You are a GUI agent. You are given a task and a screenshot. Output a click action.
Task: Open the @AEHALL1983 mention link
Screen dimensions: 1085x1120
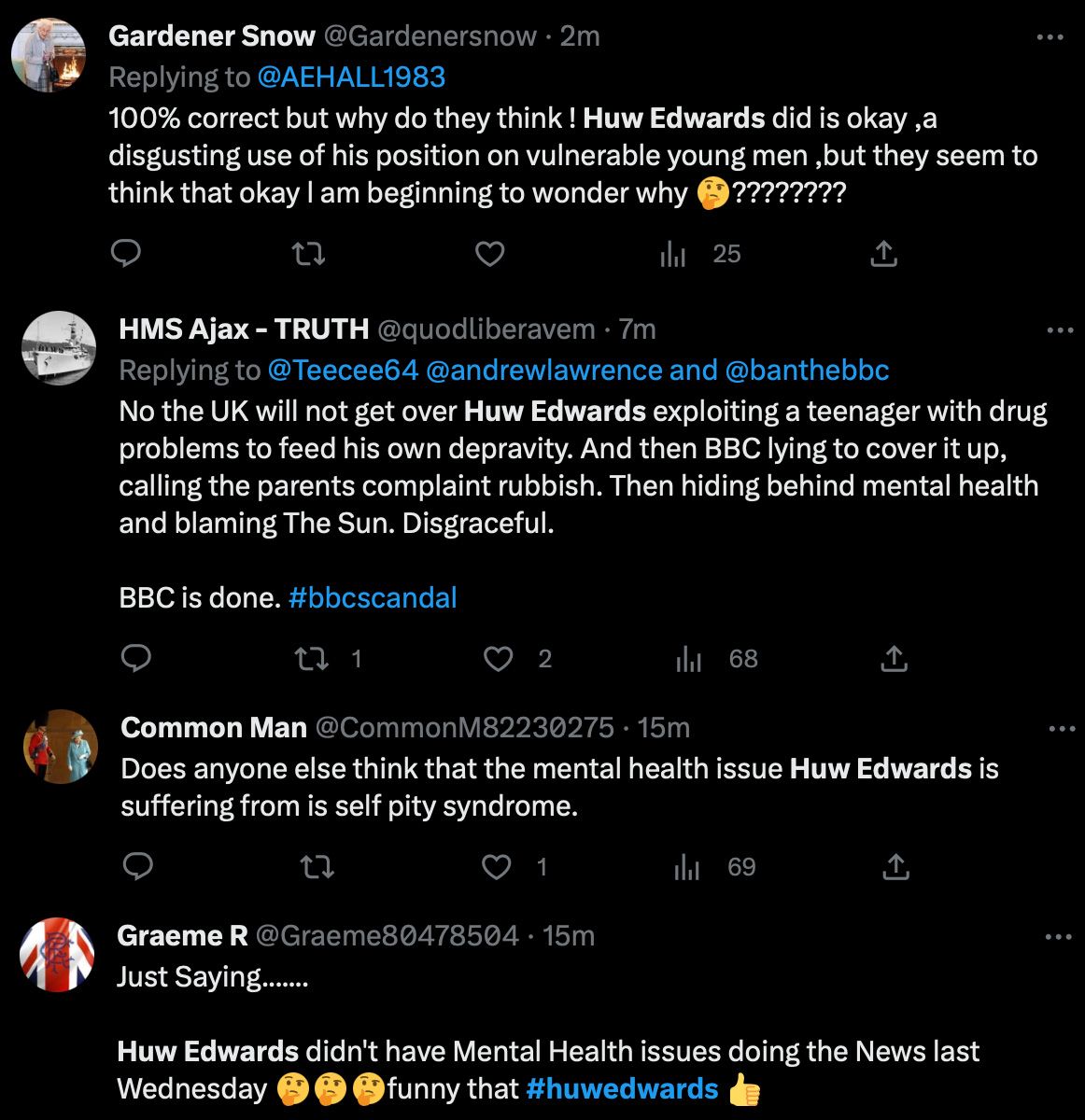(350, 77)
